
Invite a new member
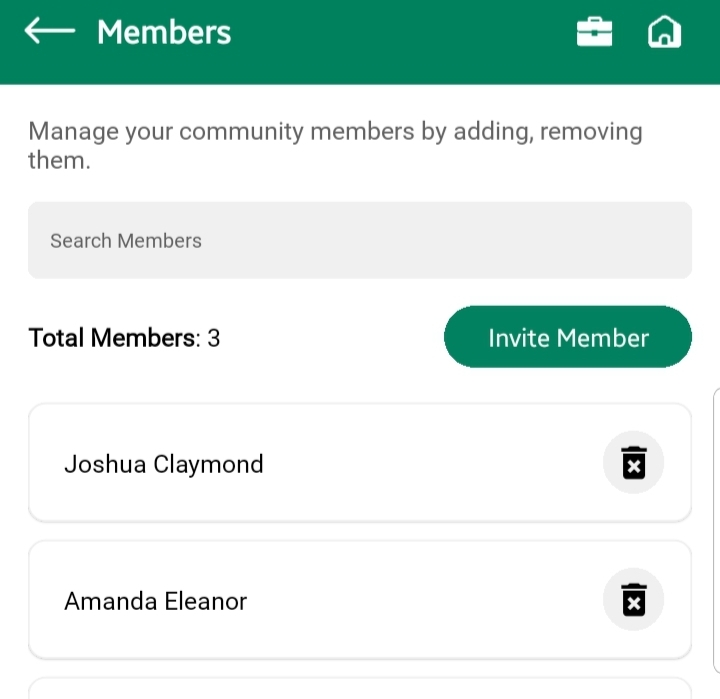tap(567, 338)
